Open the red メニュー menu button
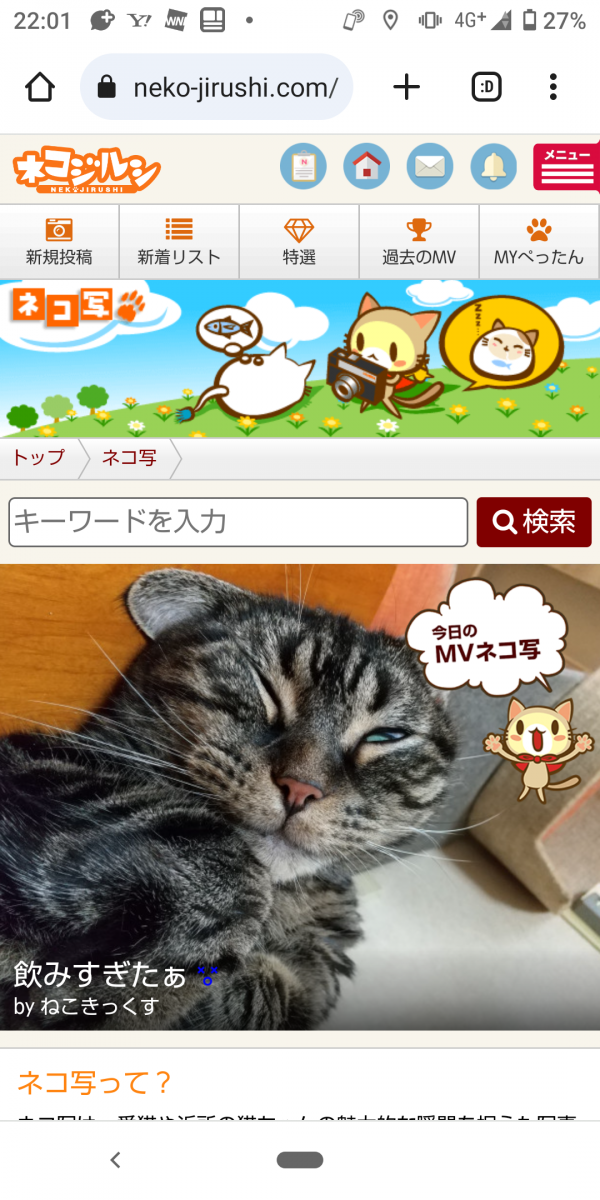 pos(565,167)
